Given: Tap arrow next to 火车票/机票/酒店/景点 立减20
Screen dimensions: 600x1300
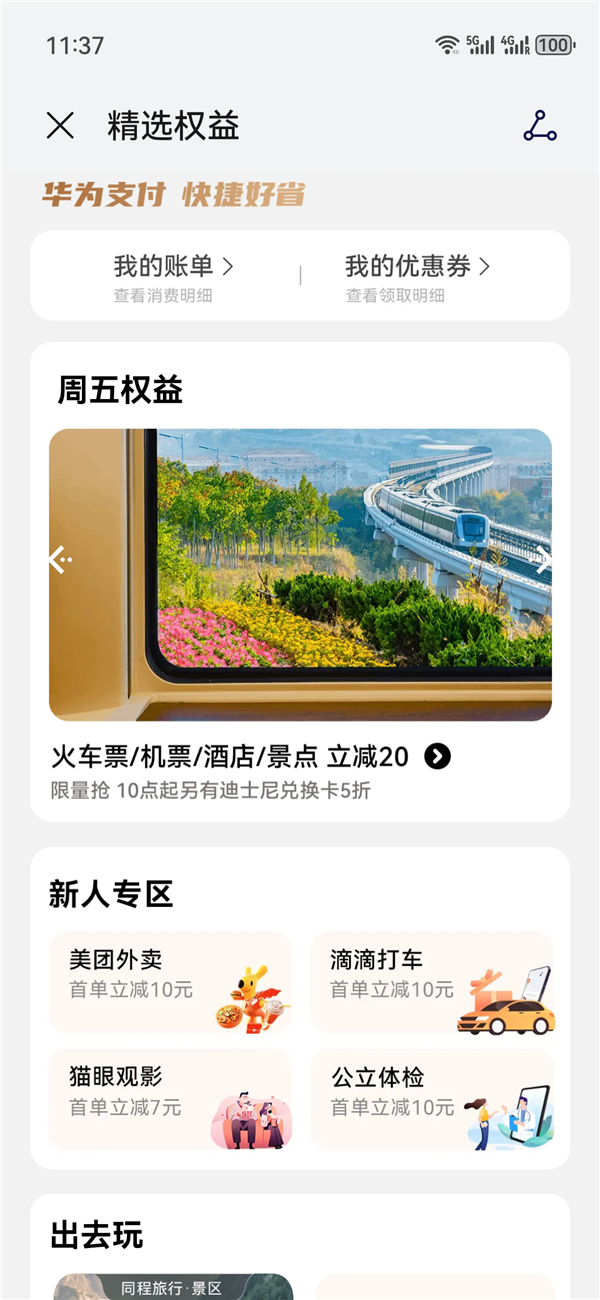Looking at the screenshot, I should click(437, 757).
